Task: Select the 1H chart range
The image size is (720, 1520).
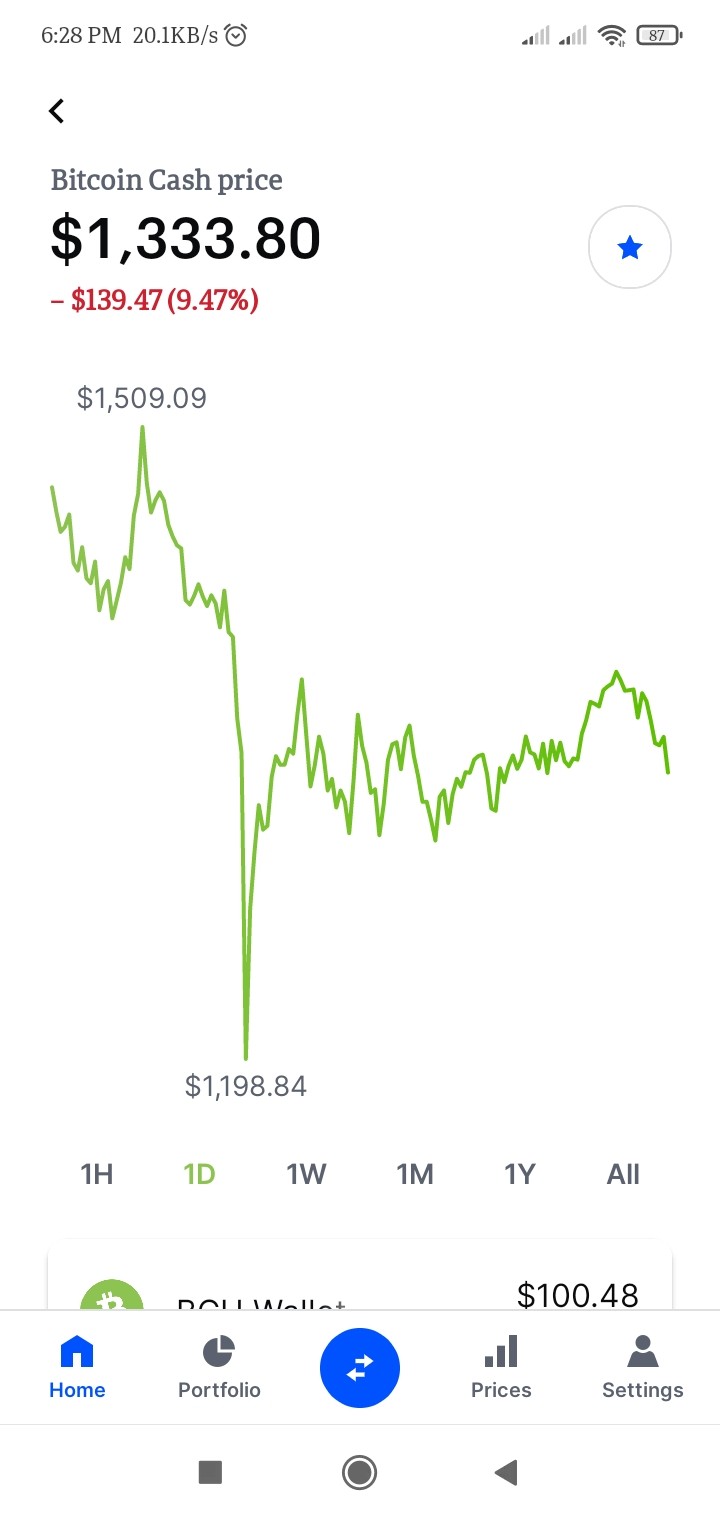Action: point(97,1174)
